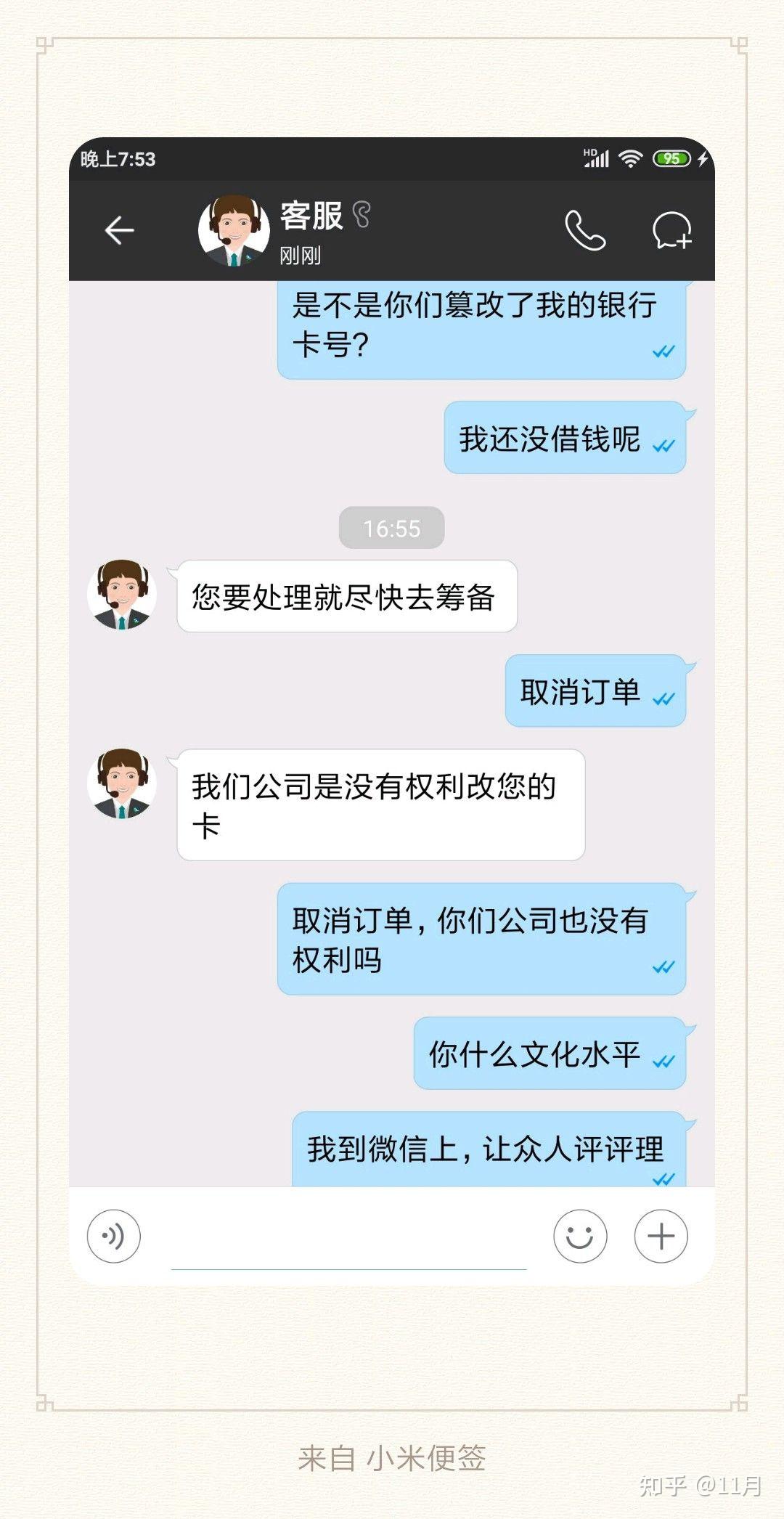The image size is (784, 1519).
Task: Start a voice call with 客服
Action: (x=586, y=231)
